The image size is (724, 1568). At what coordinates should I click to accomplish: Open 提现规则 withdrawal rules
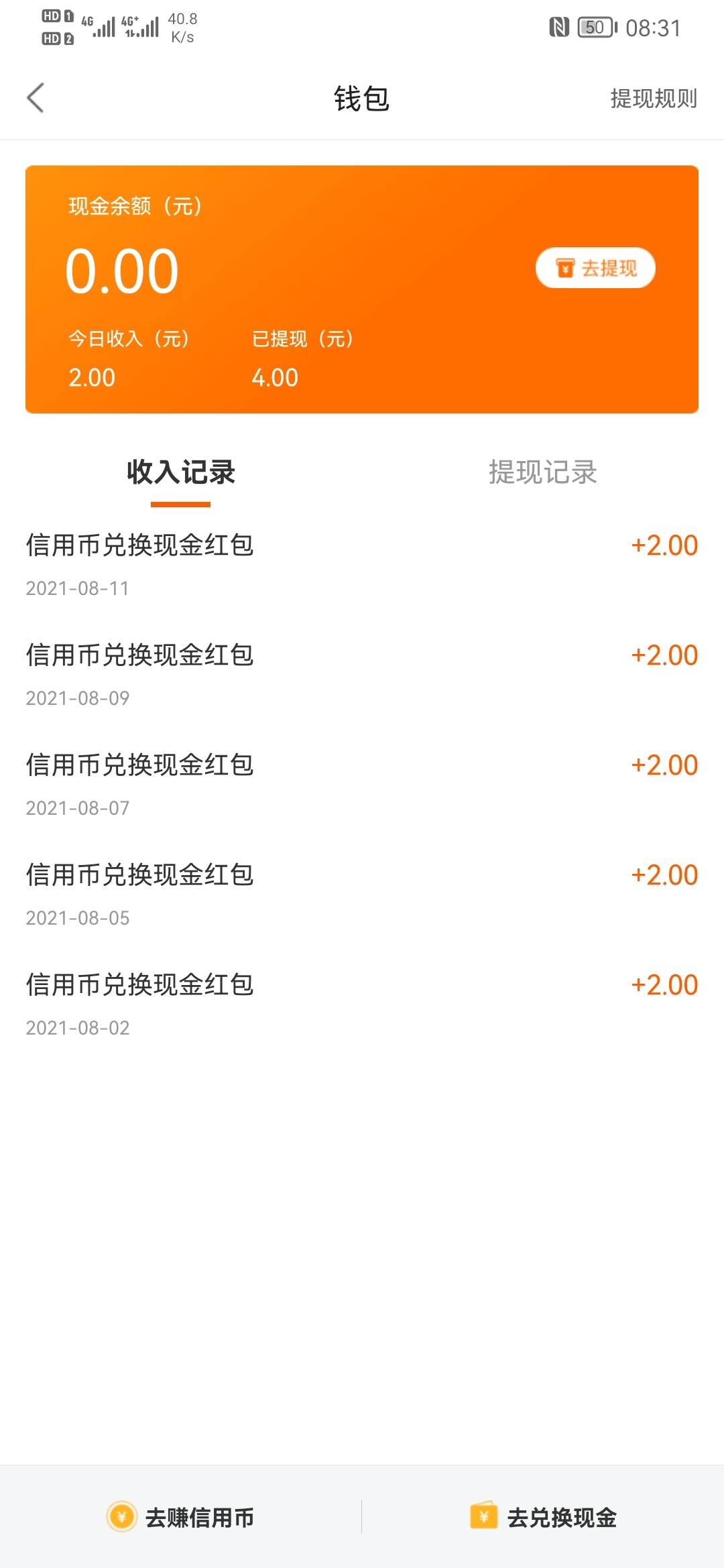(654, 99)
